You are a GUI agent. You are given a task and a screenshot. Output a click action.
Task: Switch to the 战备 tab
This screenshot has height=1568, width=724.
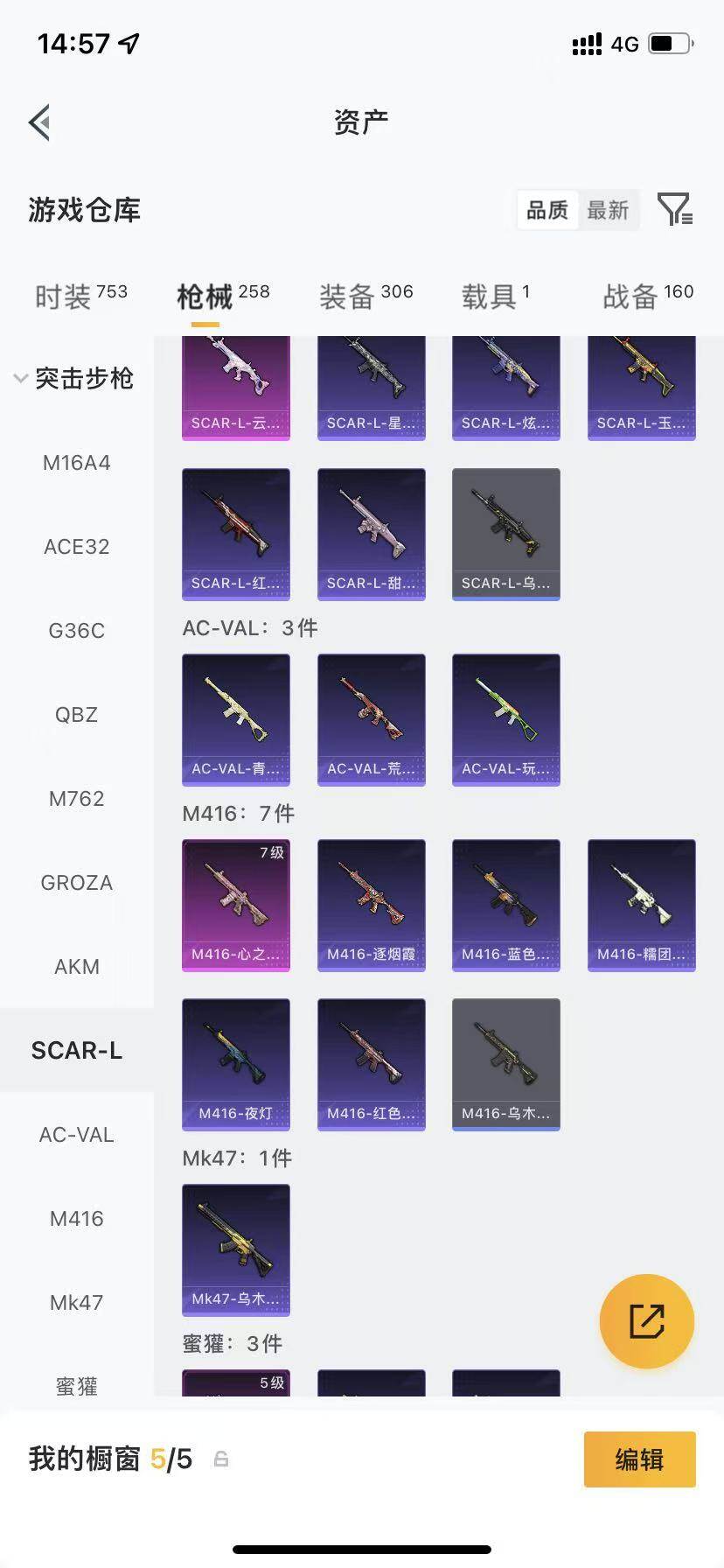(x=648, y=296)
